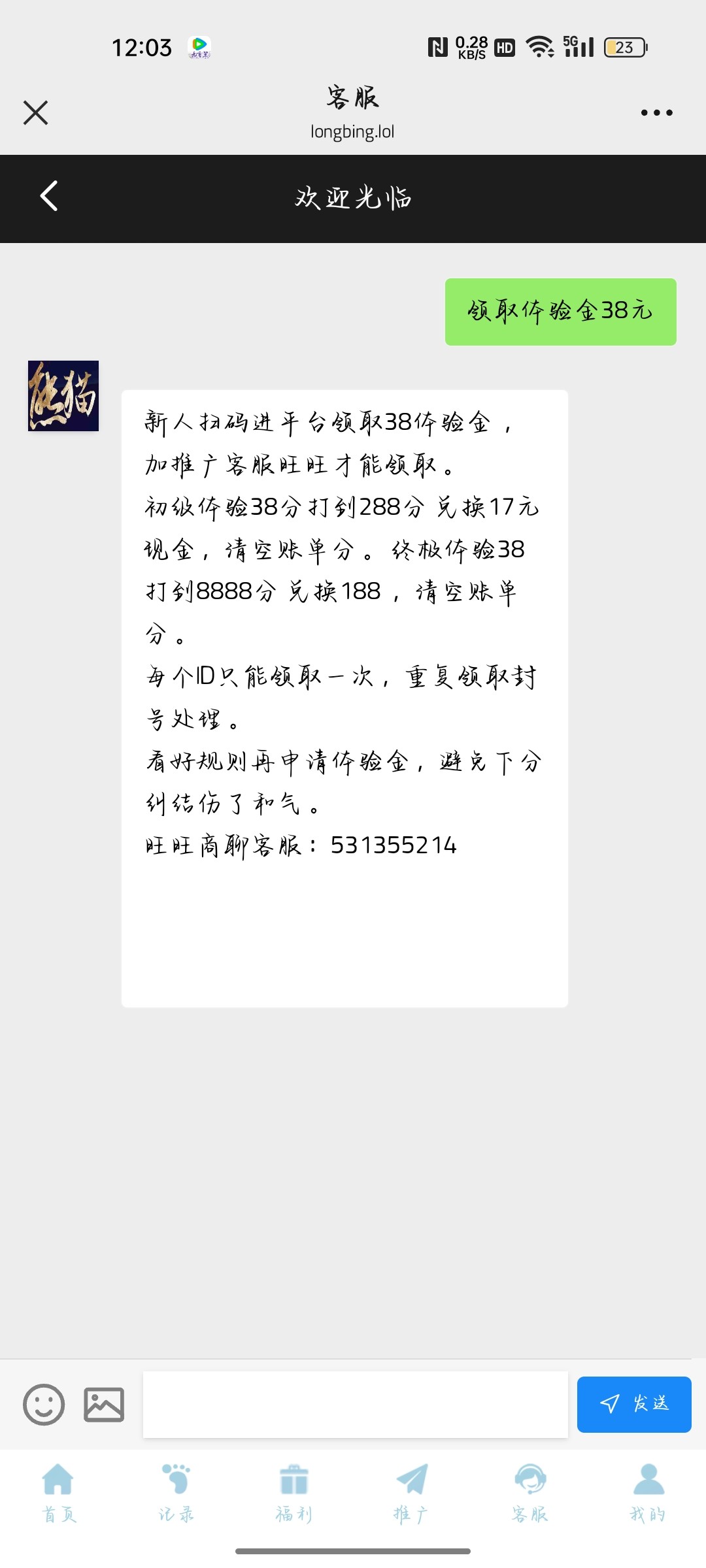
Task: Open the three-dot overflow menu
Action: [656, 112]
